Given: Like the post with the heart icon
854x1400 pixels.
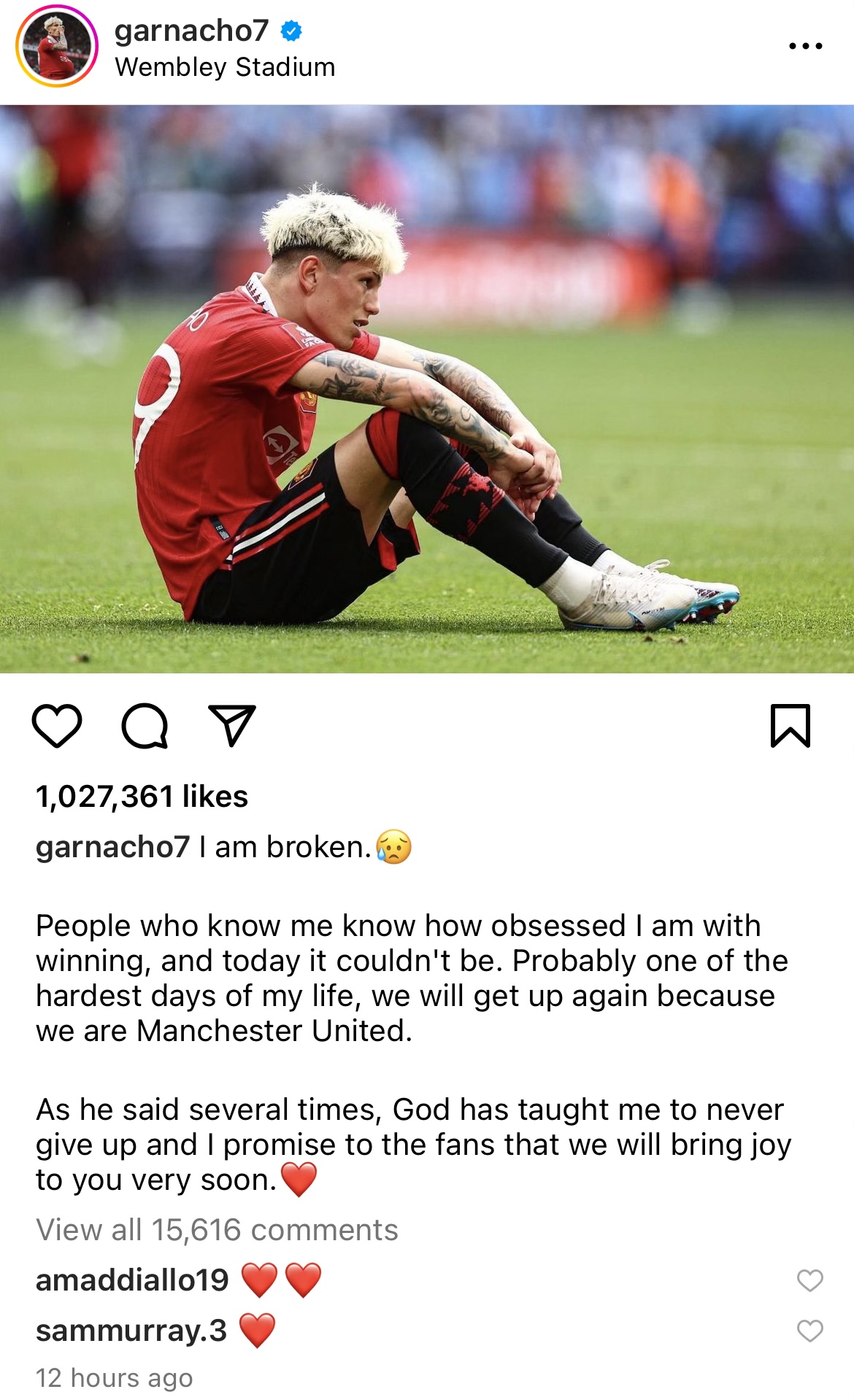Looking at the screenshot, I should (x=57, y=726).
